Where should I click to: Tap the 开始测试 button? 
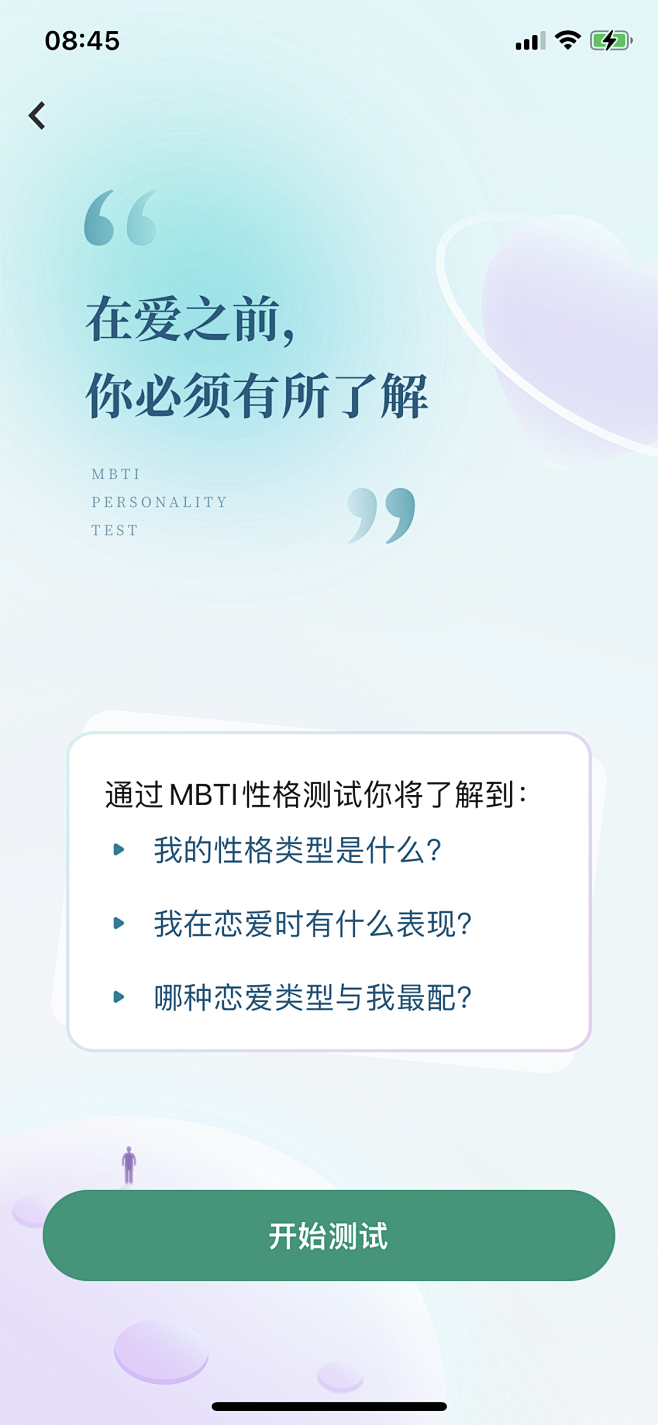coord(328,1235)
